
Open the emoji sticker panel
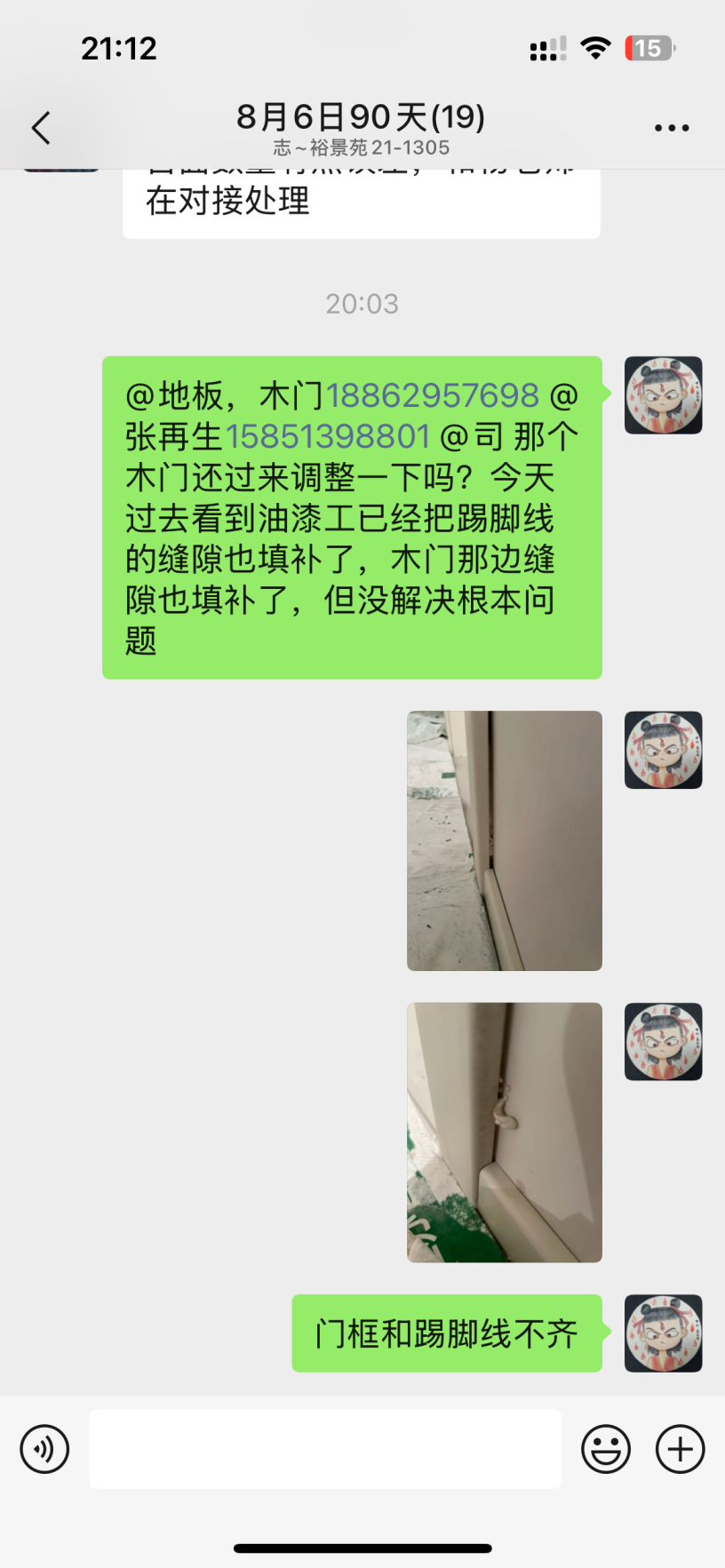(x=606, y=1449)
